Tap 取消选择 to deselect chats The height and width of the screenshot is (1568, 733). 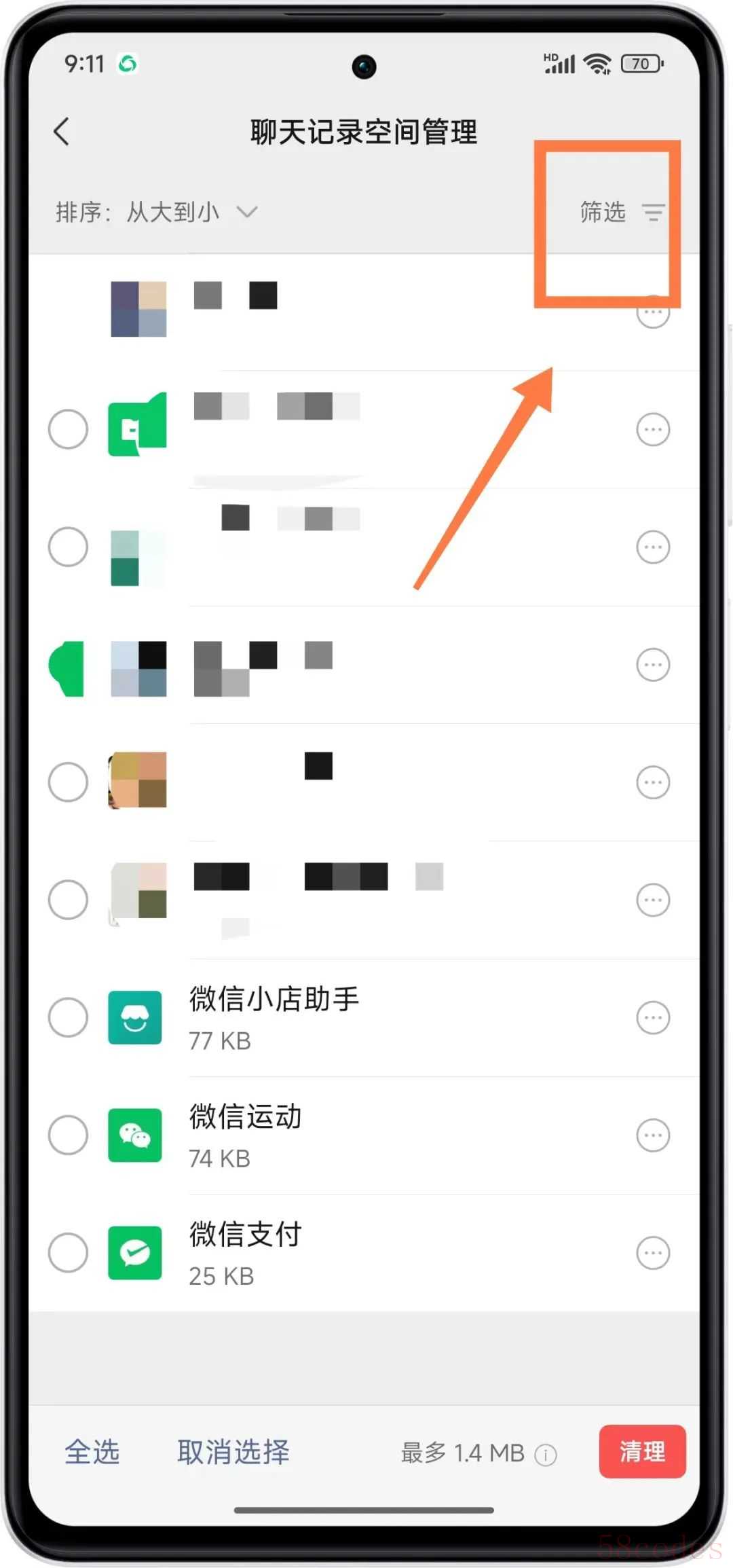click(233, 1453)
